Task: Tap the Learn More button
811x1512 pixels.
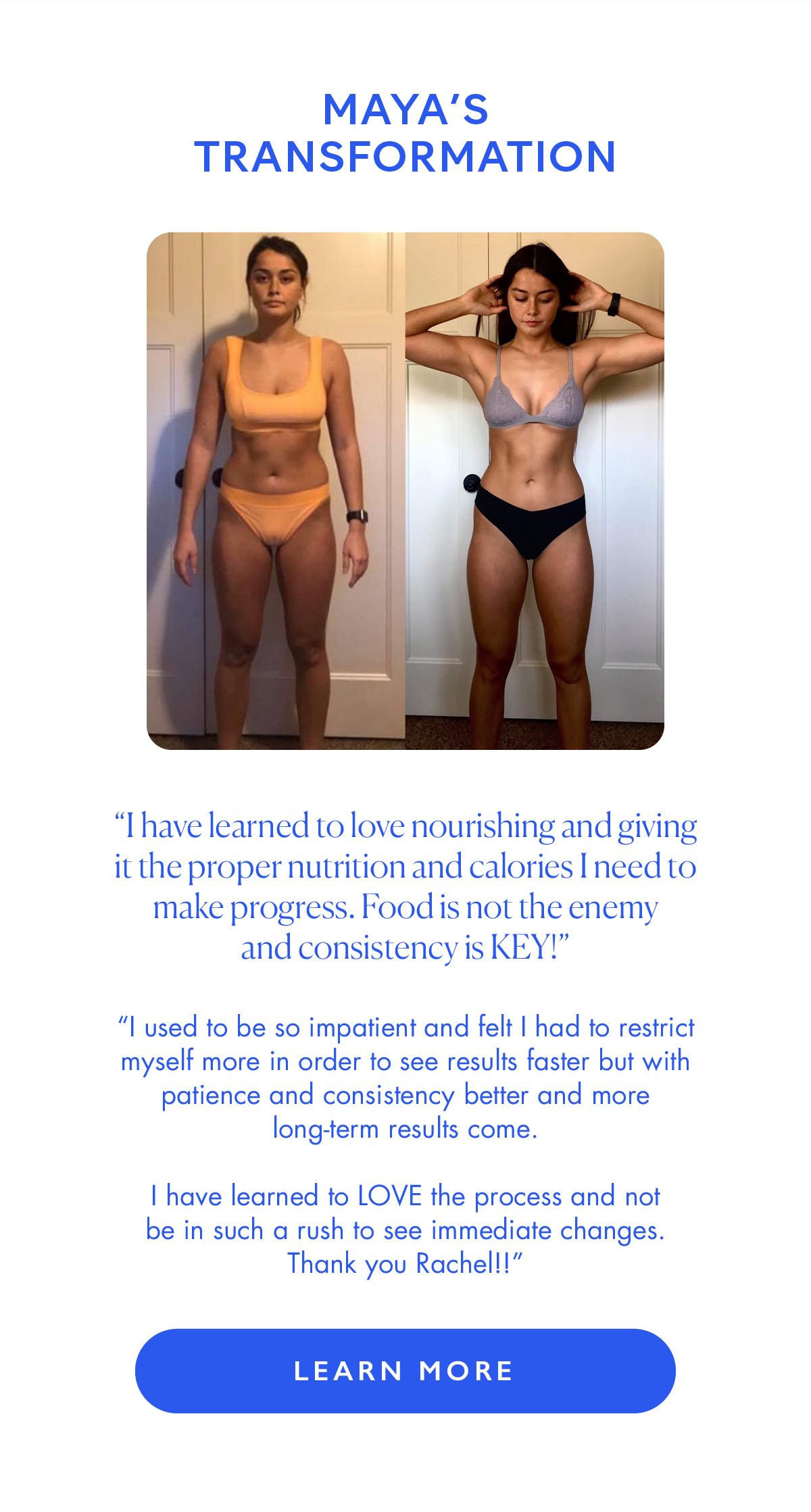Action: click(405, 1371)
